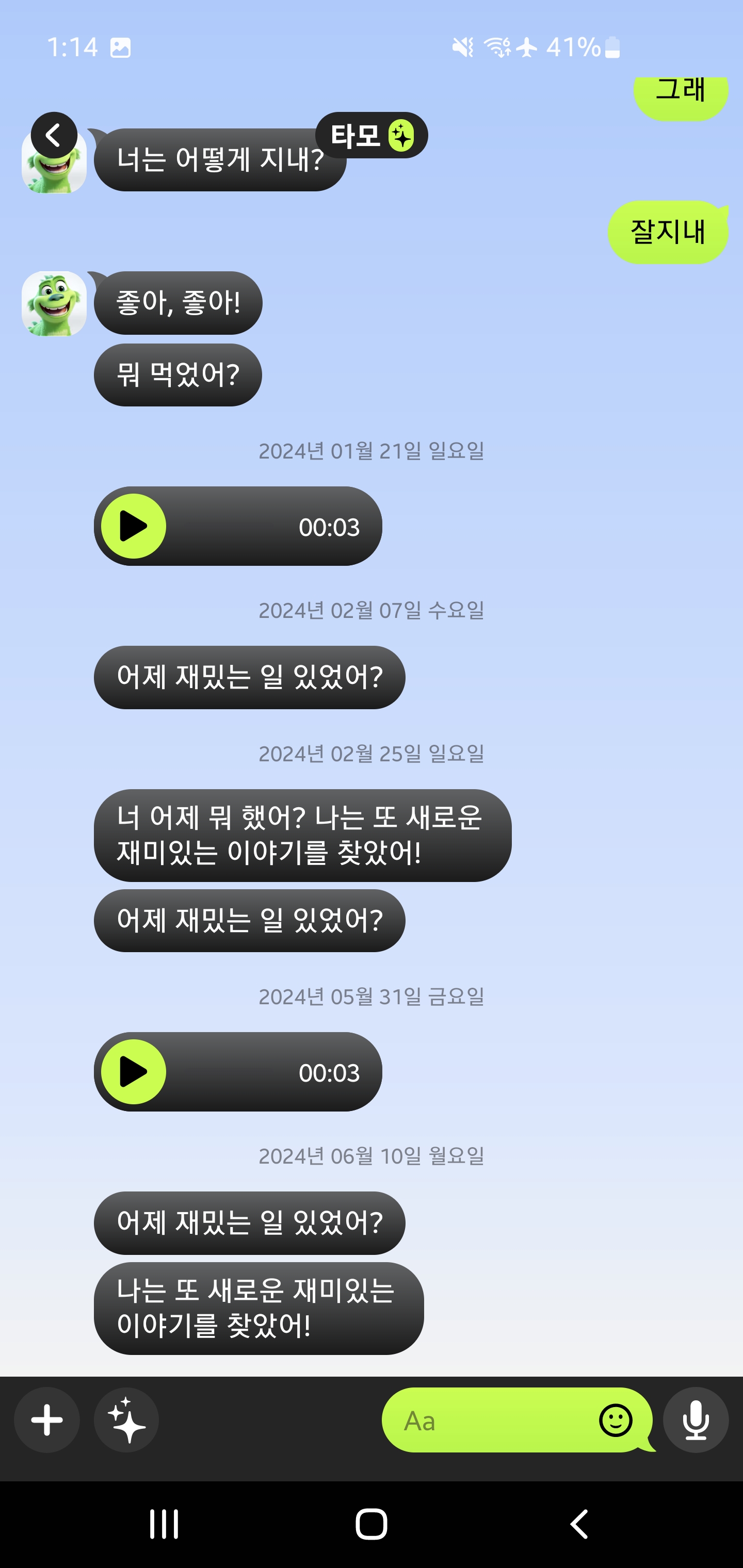Image resolution: width=743 pixels, height=1568 pixels.
Task: Open the plus attachment menu
Action: click(47, 1420)
